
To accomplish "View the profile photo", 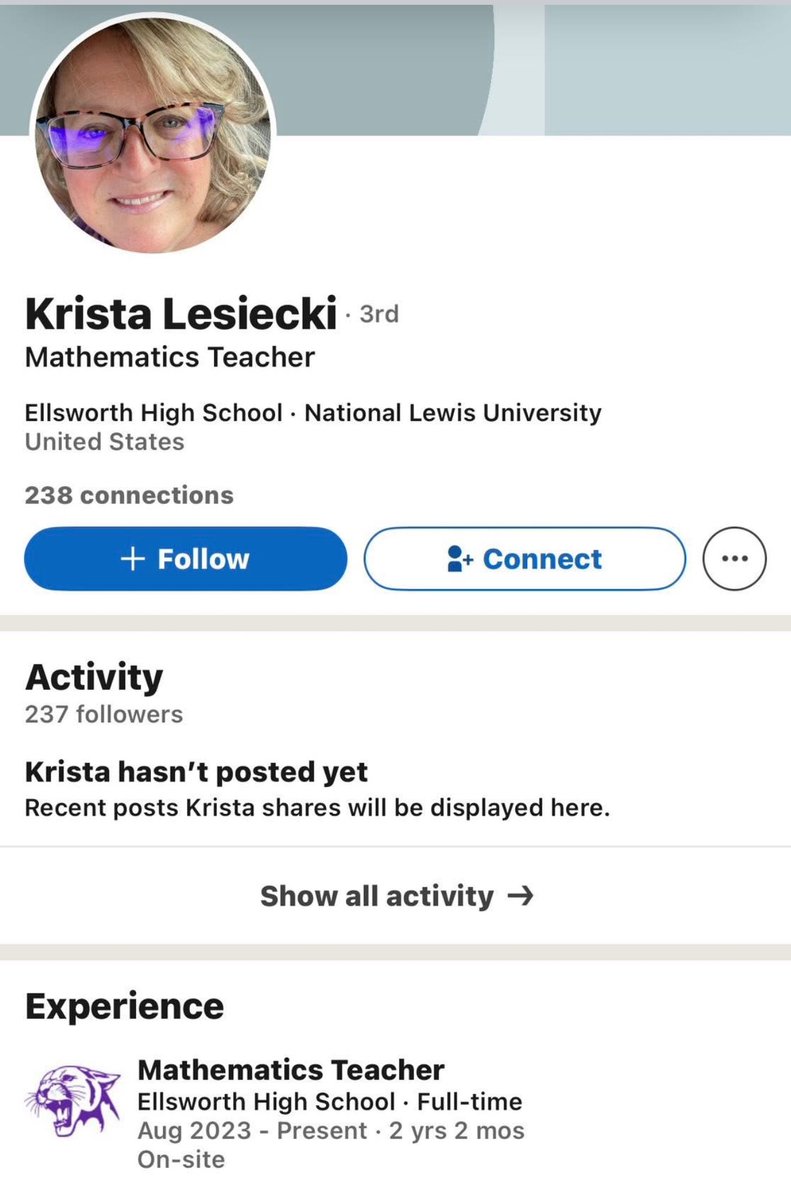I will pyautogui.click(x=152, y=136).
